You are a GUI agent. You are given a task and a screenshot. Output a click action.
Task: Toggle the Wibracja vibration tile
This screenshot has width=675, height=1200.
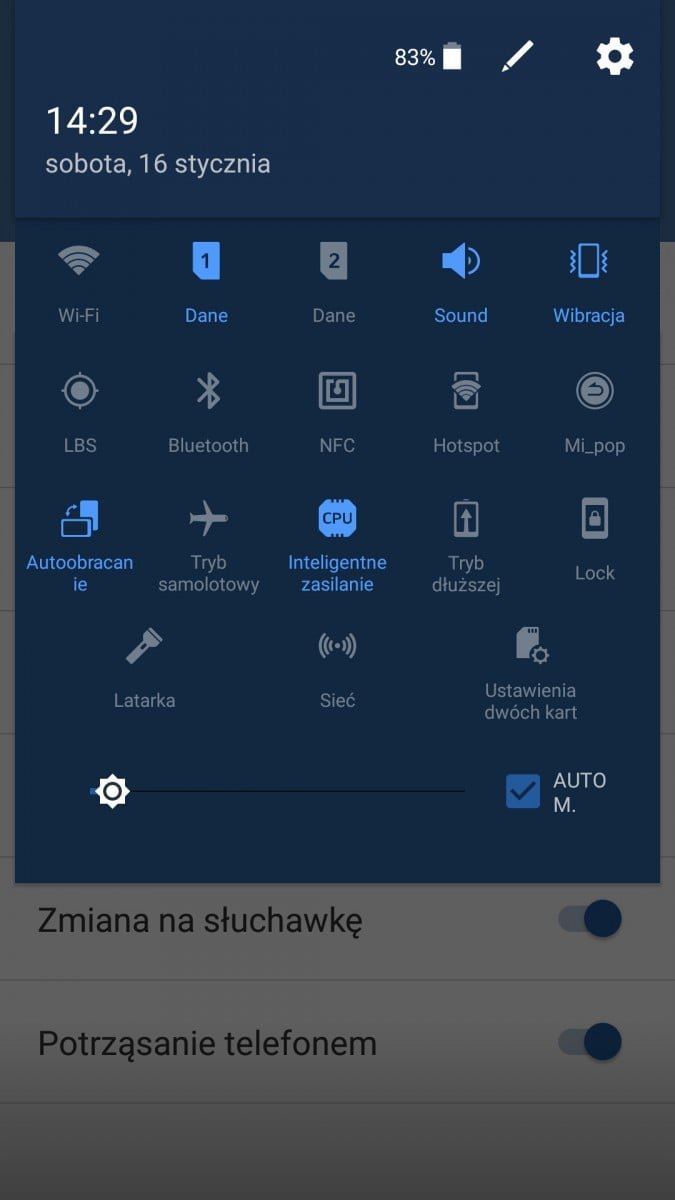(589, 263)
